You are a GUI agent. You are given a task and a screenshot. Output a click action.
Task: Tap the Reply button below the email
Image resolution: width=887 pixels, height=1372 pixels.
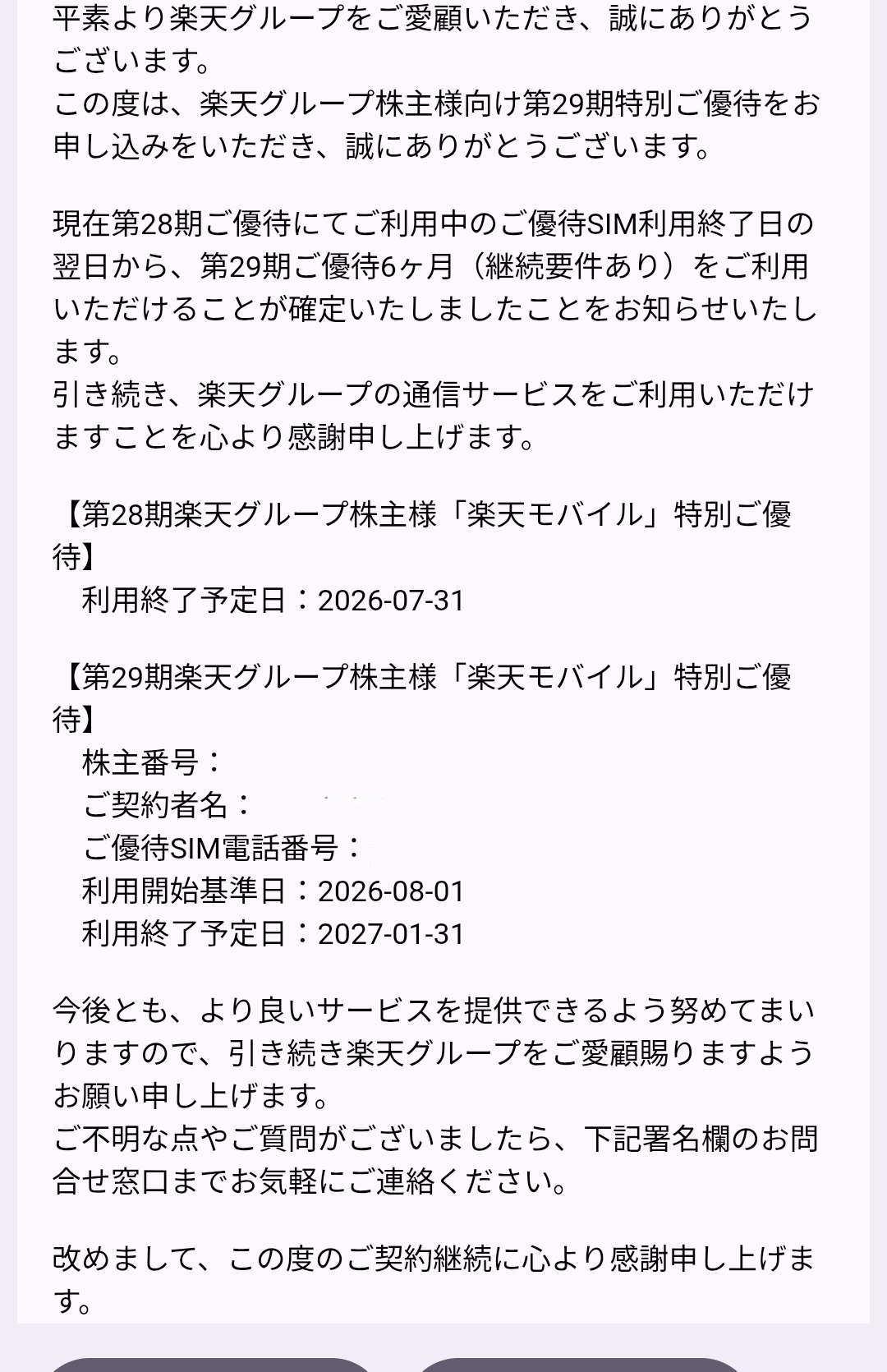click(211, 1365)
